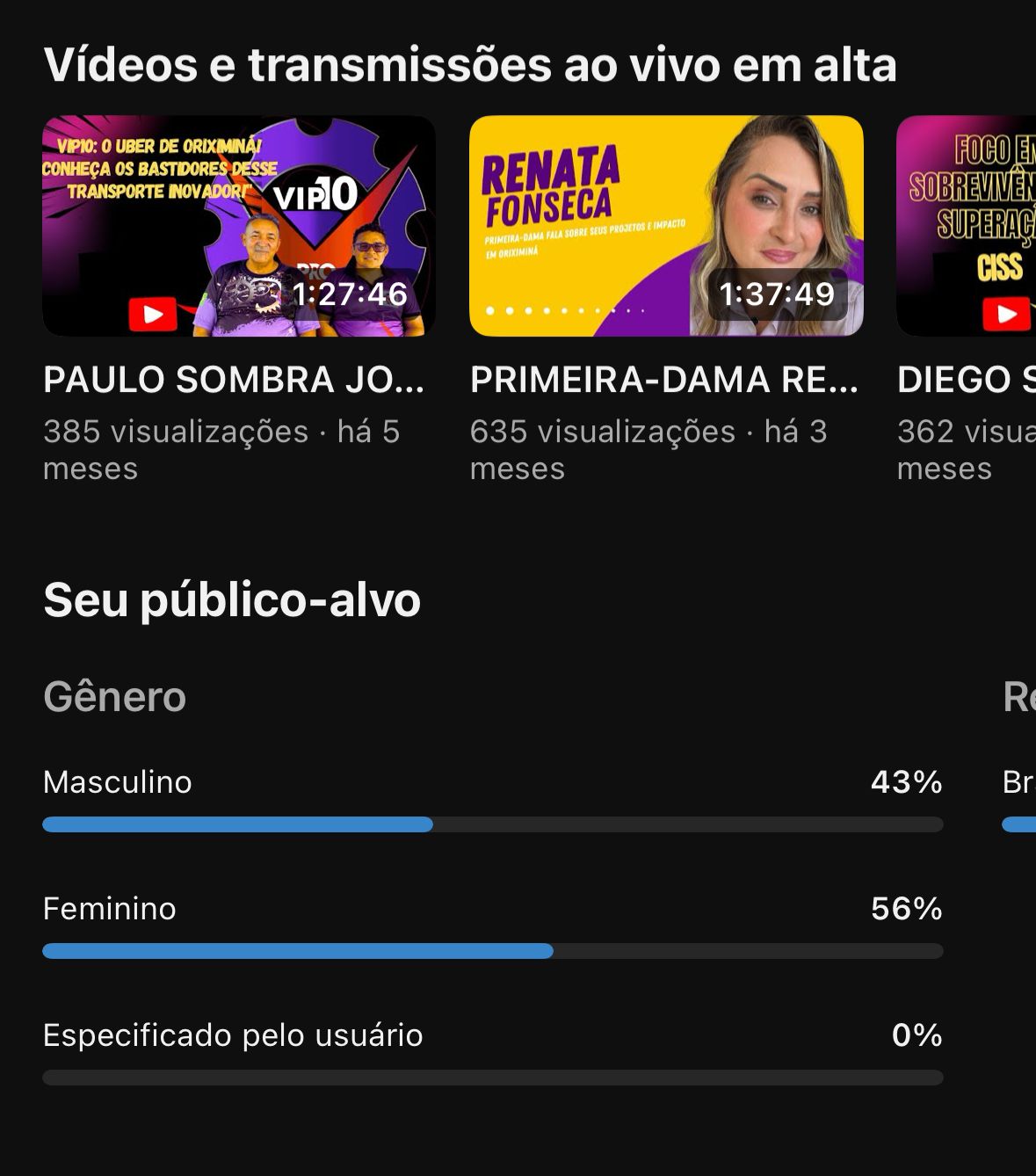
Task: Open the Paulo Sombra VIP10 video
Action: [239, 227]
